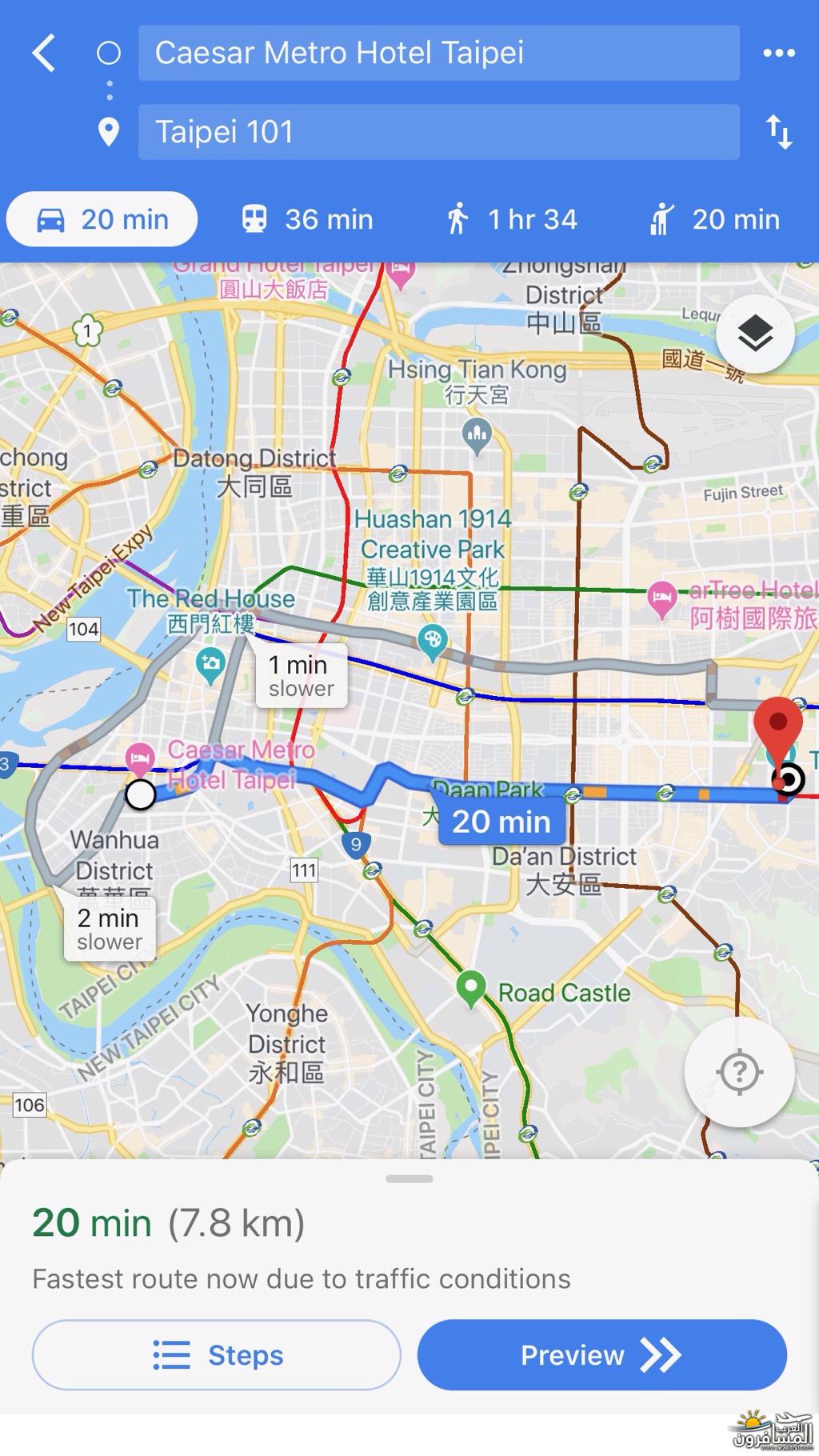The width and height of the screenshot is (819, 1456).
Task: Expand the route details sheet handle
Action: point(409,1178)
